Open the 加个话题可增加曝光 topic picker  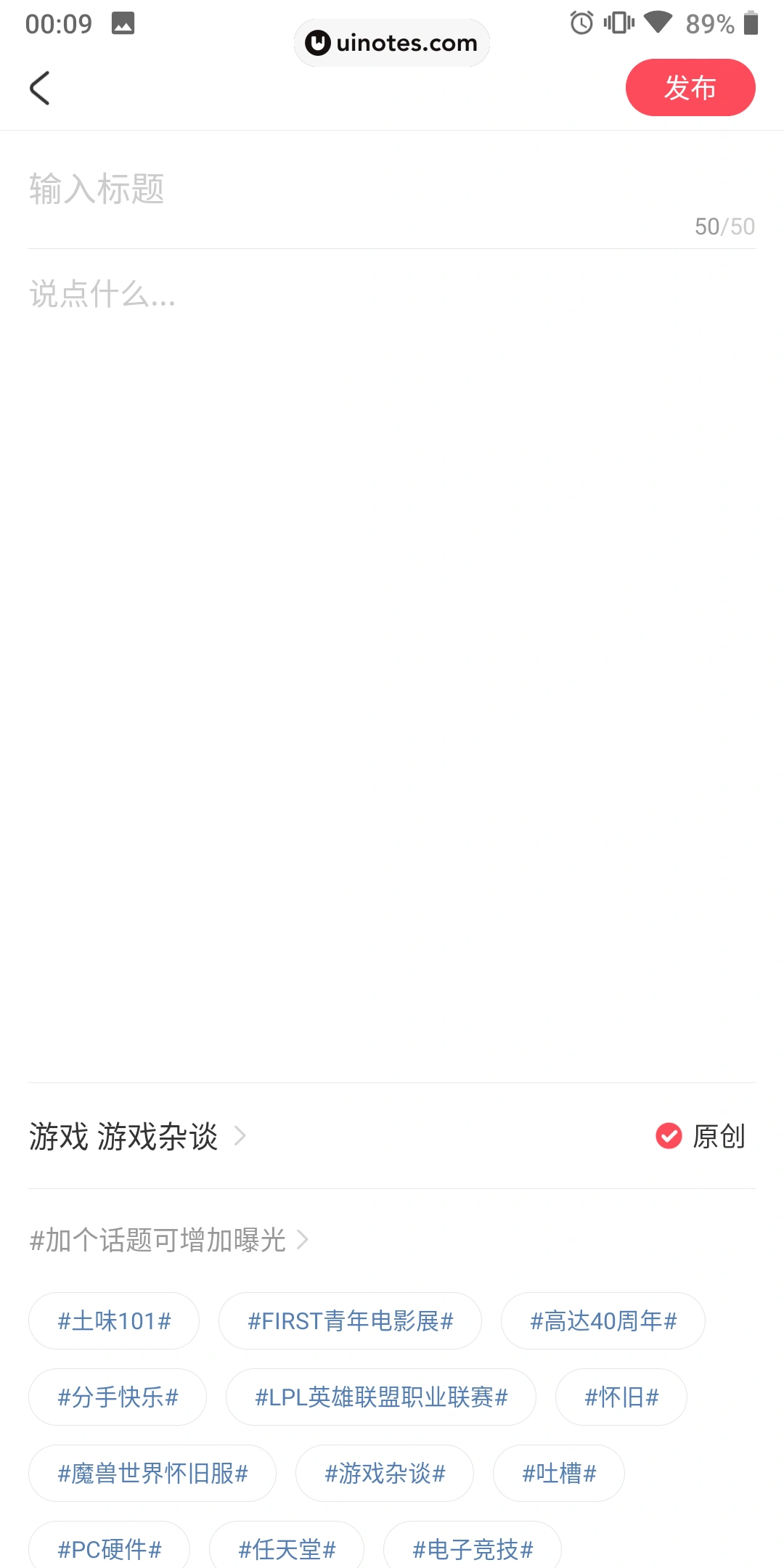[x=168, y=1241]
